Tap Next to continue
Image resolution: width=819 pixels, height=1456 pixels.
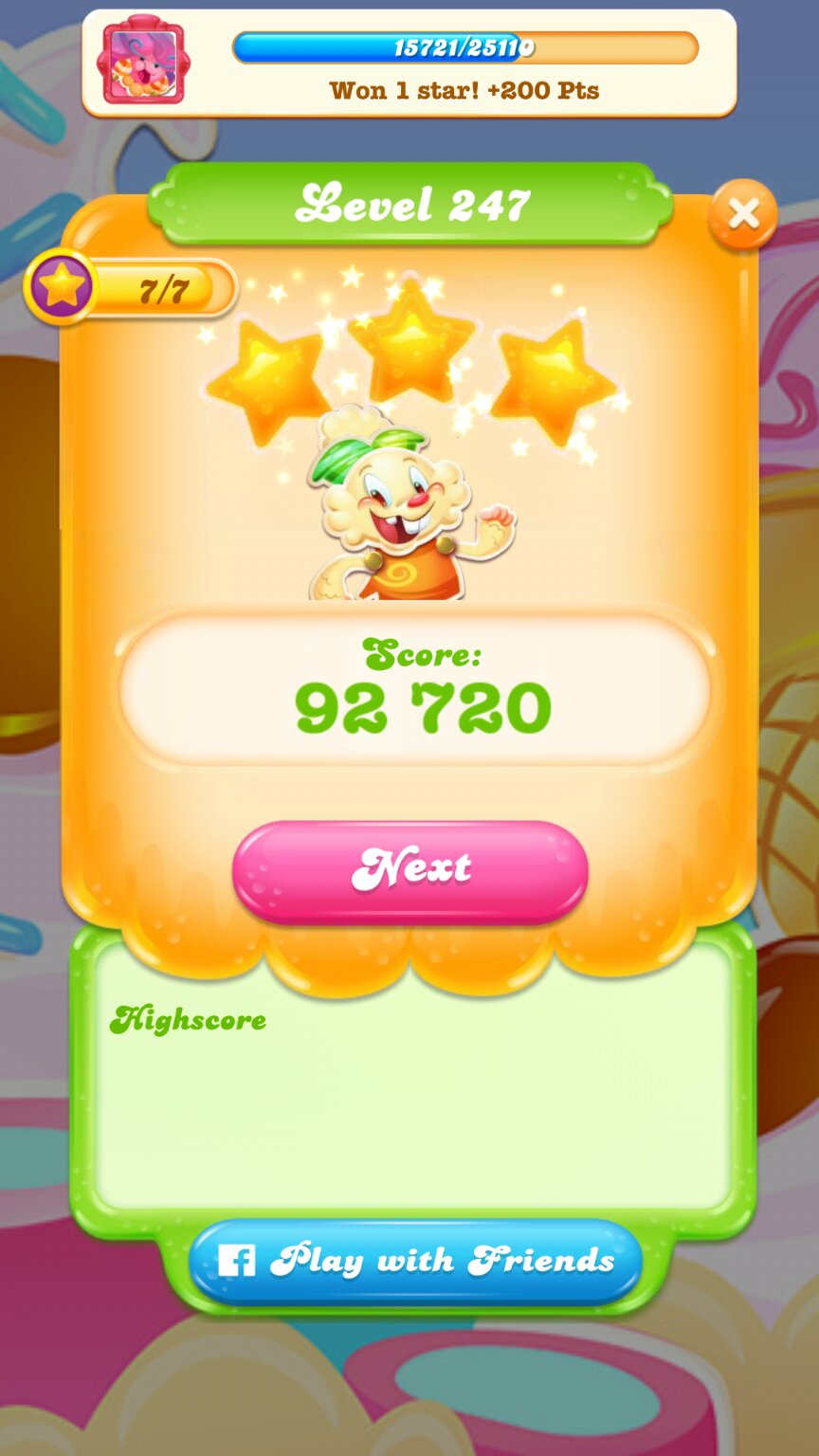click(409, 870)
